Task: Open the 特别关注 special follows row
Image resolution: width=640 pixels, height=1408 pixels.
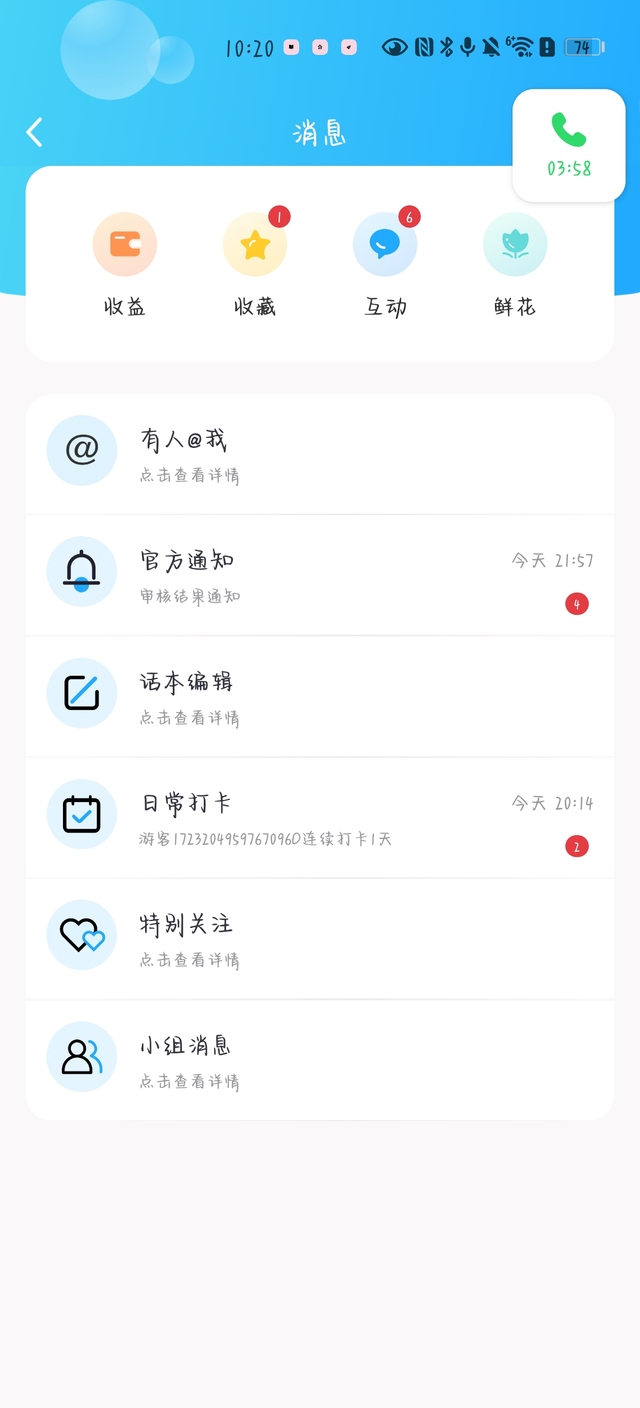Action: coord(320,938)
